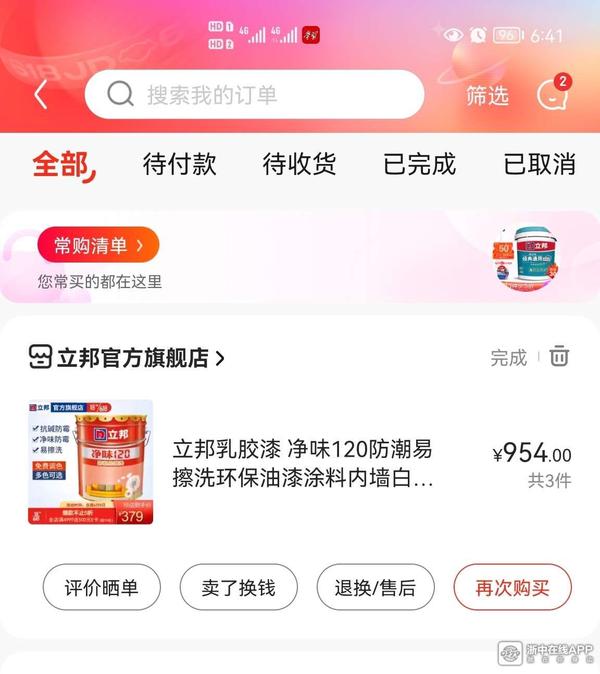This screenshot has height=674, width=600.
Task: Open the 筛选 filter options
Action: 487,95
